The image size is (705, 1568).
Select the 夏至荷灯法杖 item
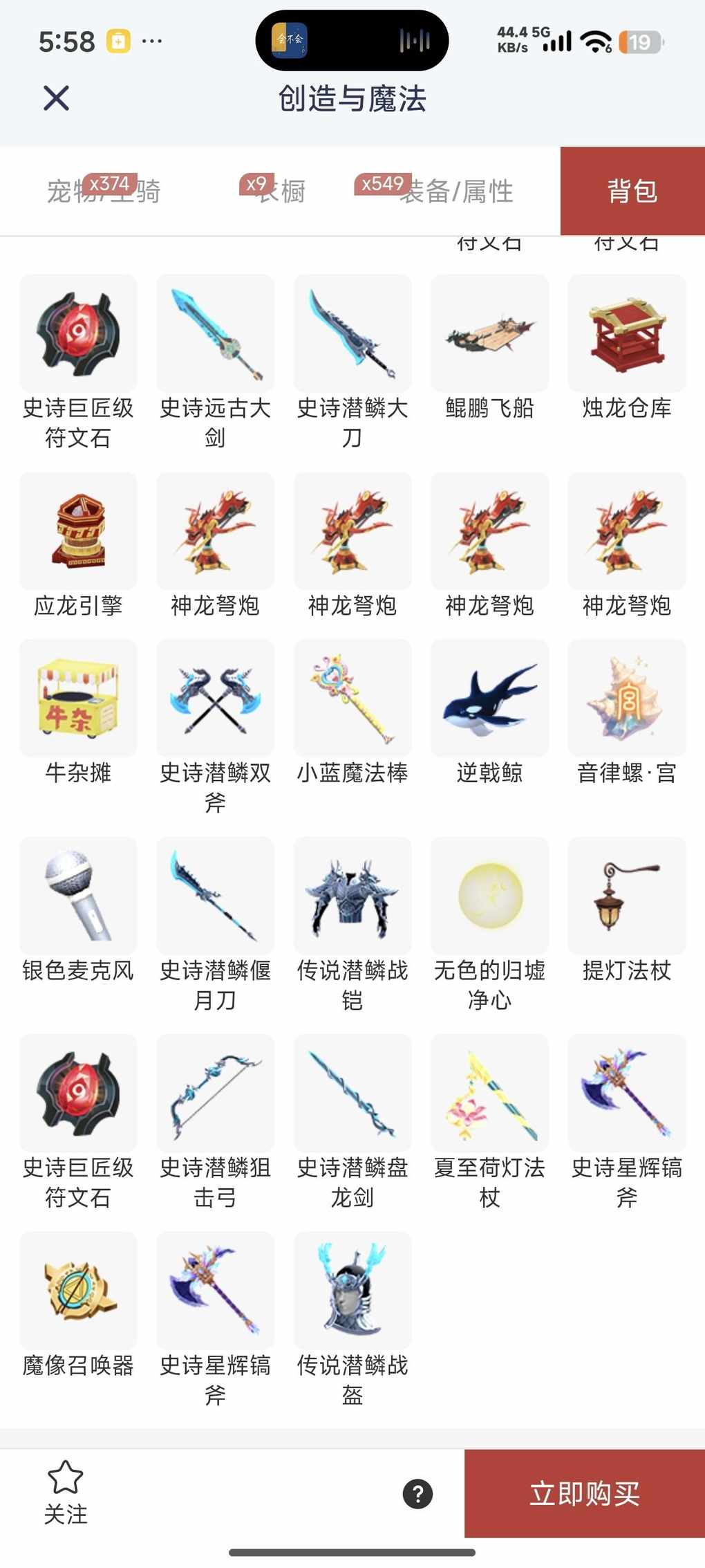pyautogui.click(x=489, y=1093)
